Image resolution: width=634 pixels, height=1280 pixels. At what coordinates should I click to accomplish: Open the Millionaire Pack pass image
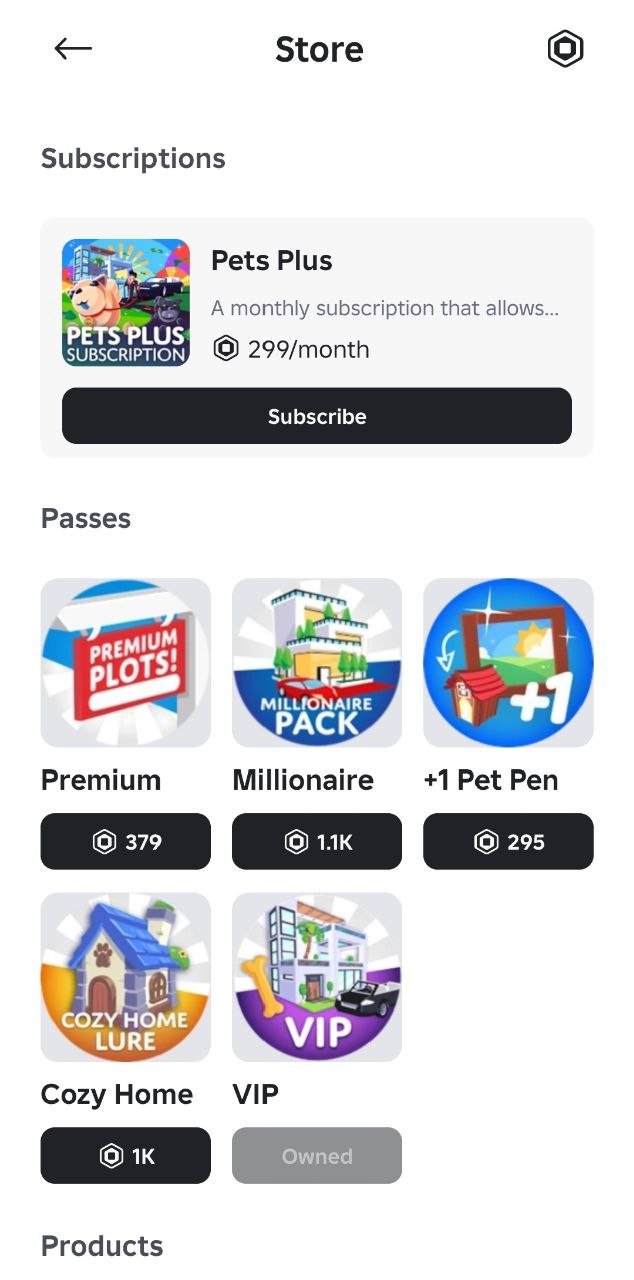[317, 662]
